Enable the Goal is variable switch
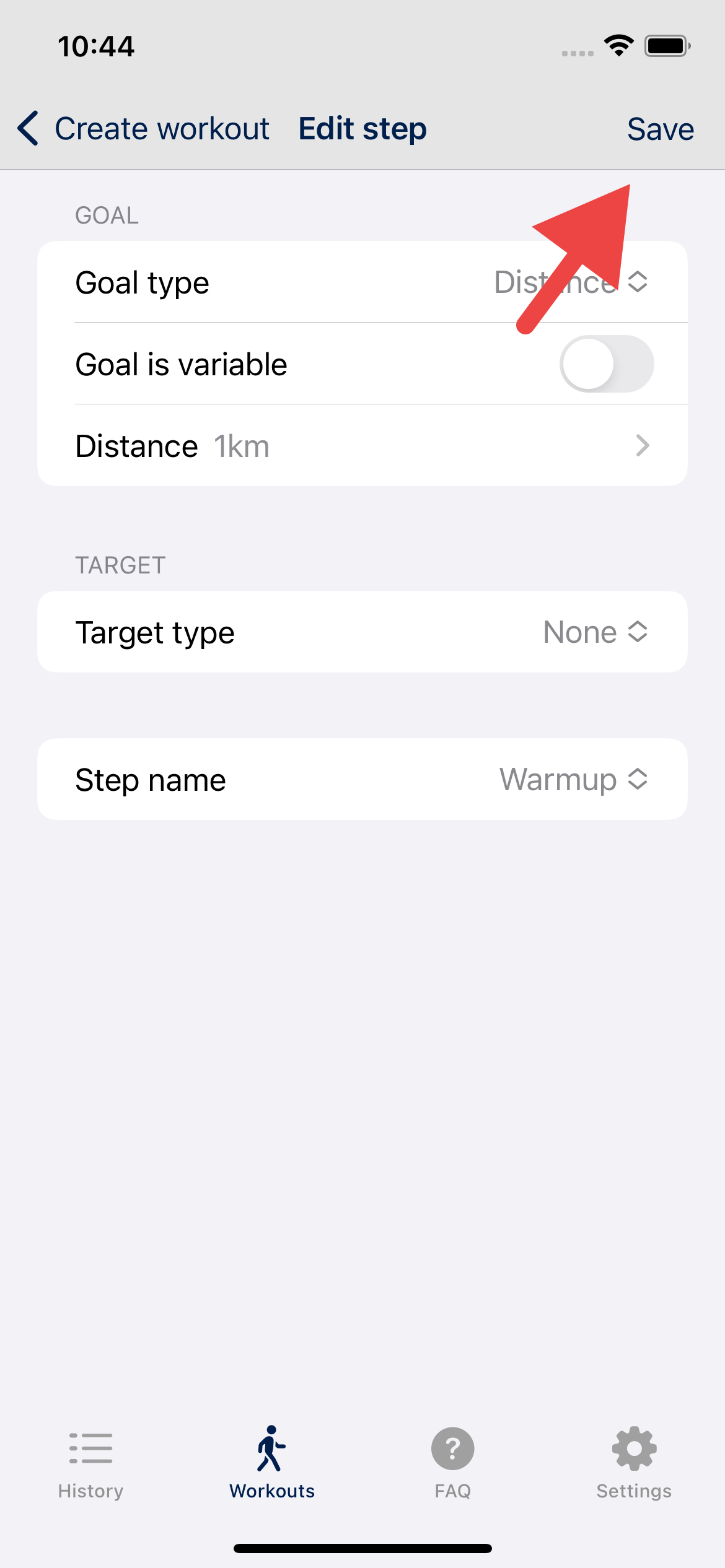 pos(607,364)
